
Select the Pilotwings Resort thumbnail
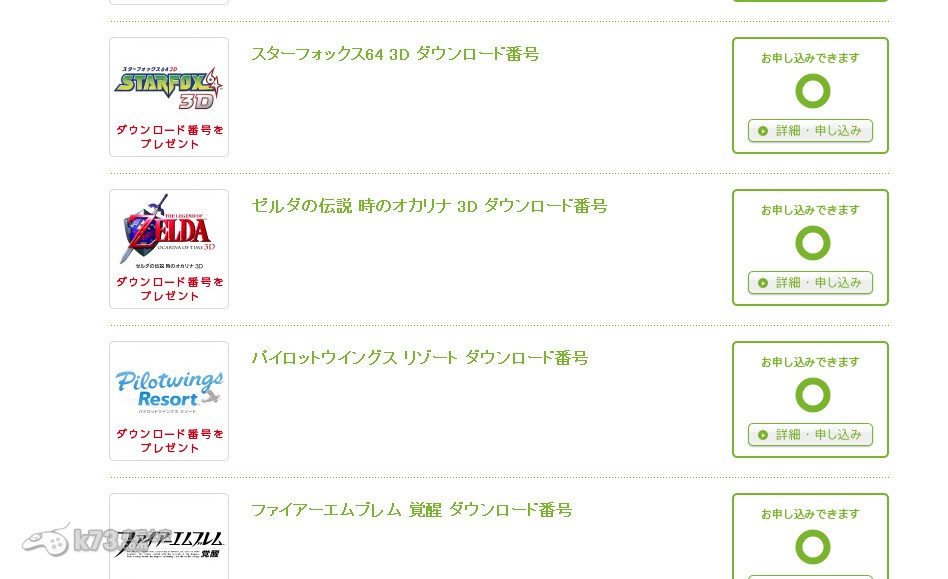click(169, 400)
